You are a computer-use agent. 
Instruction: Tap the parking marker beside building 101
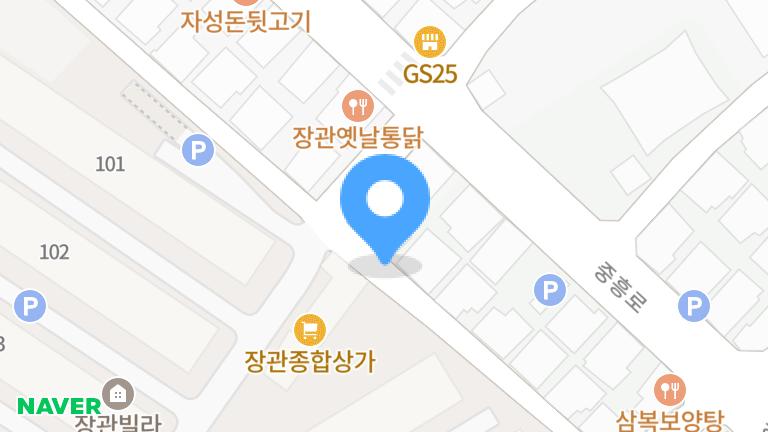tap(198, 151)
